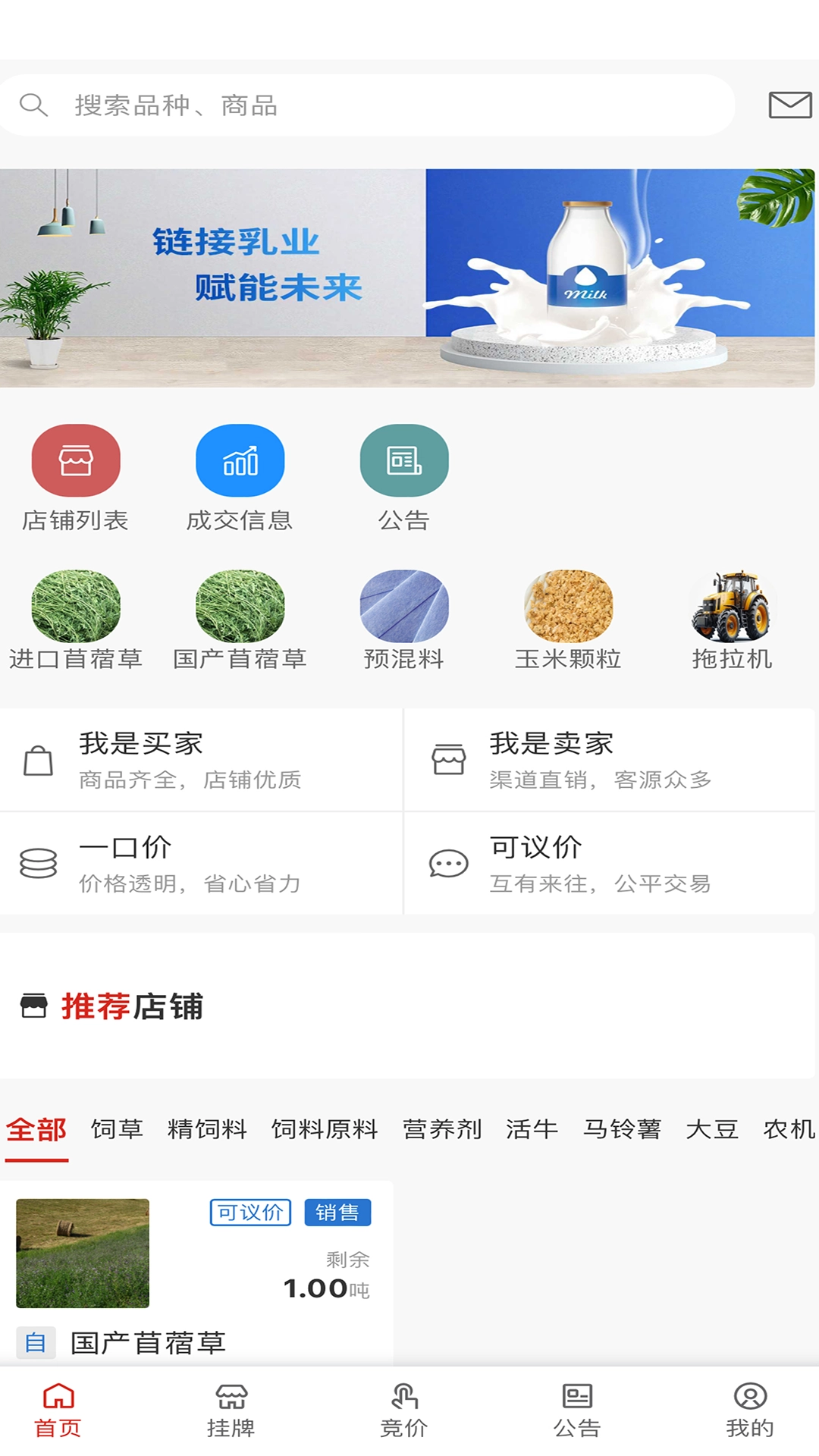Screen dimensions: 819x1456
Task: Switch to the 饲草 filter tab
Action: 117,1129
